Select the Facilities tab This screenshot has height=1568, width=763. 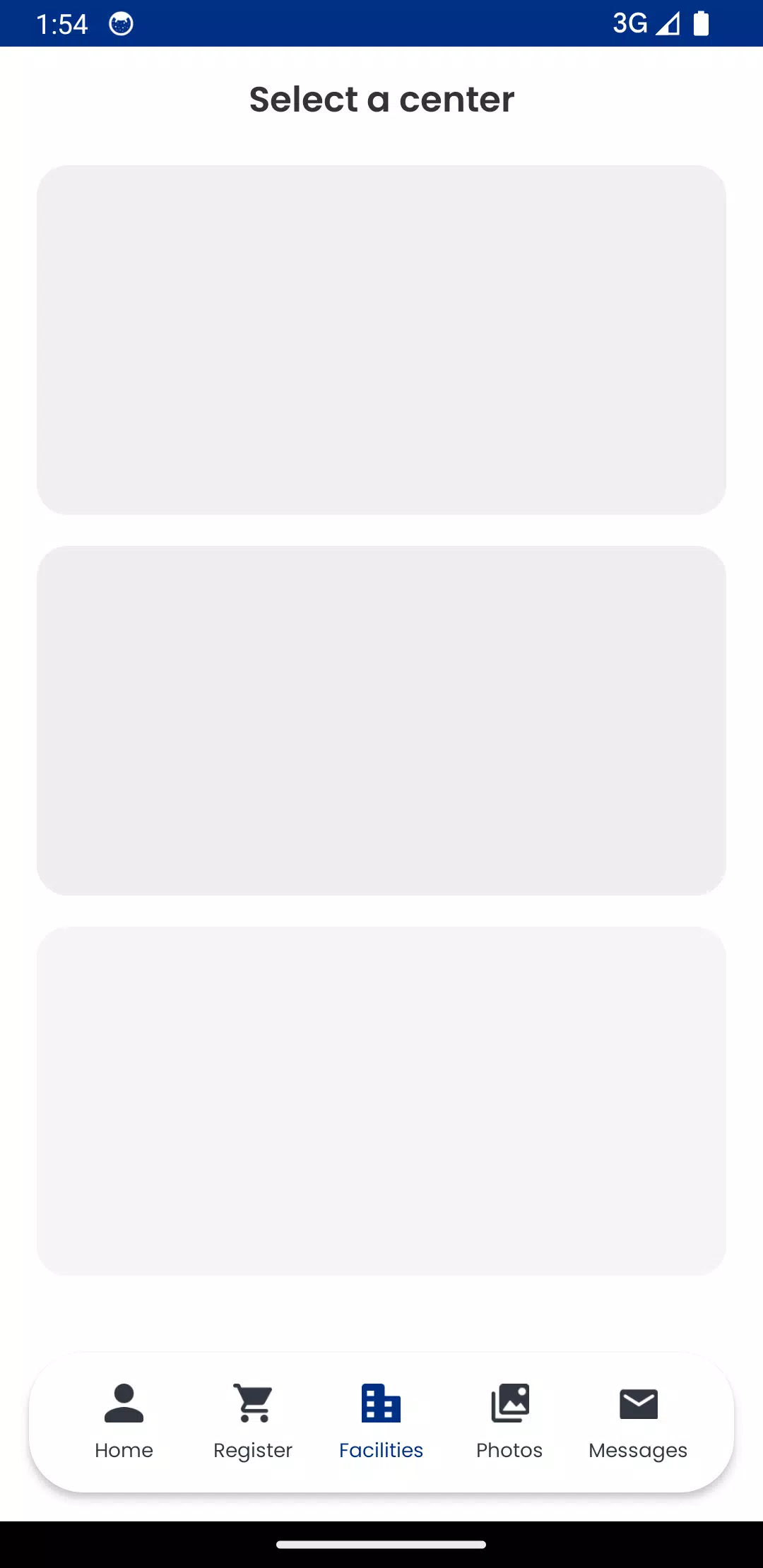point(381,1421)
